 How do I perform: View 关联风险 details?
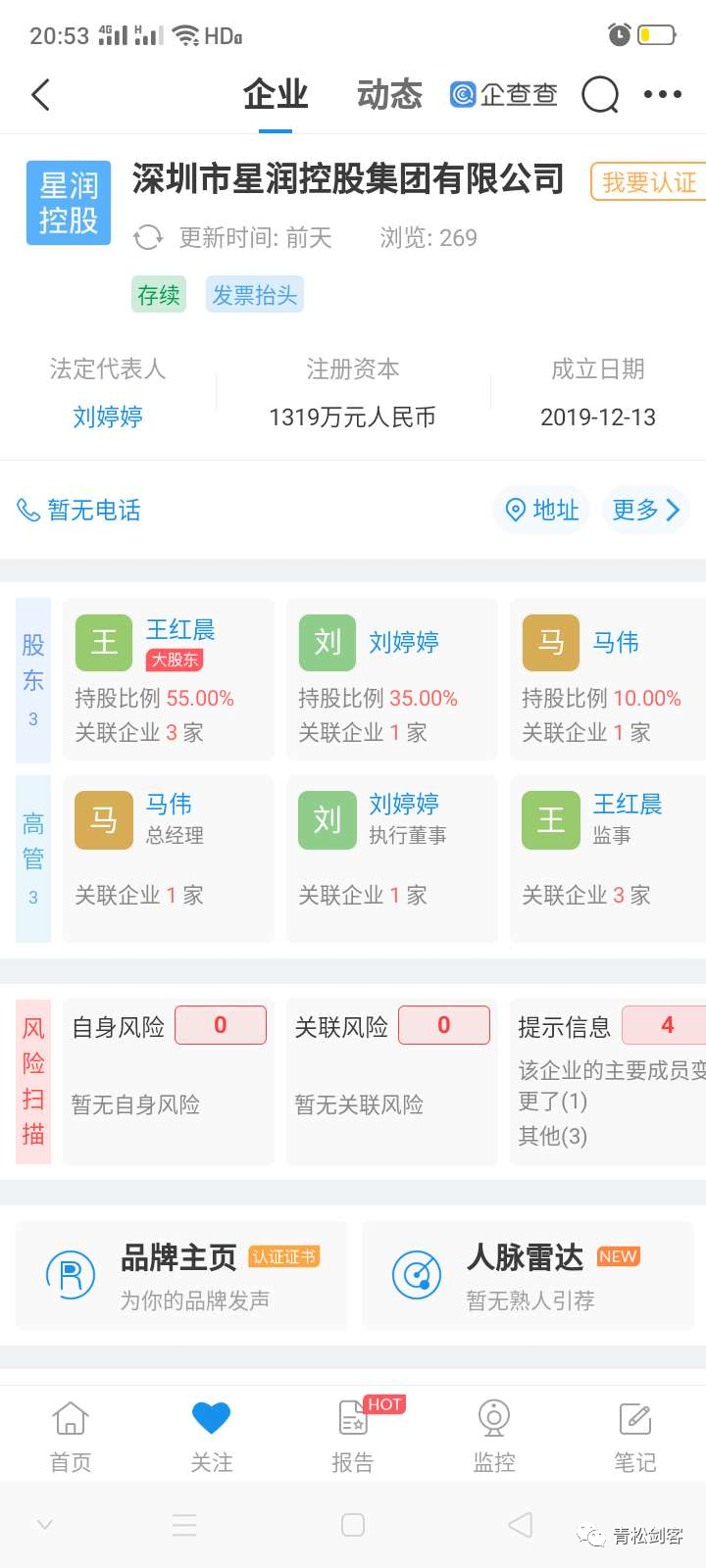point(391,1082)
